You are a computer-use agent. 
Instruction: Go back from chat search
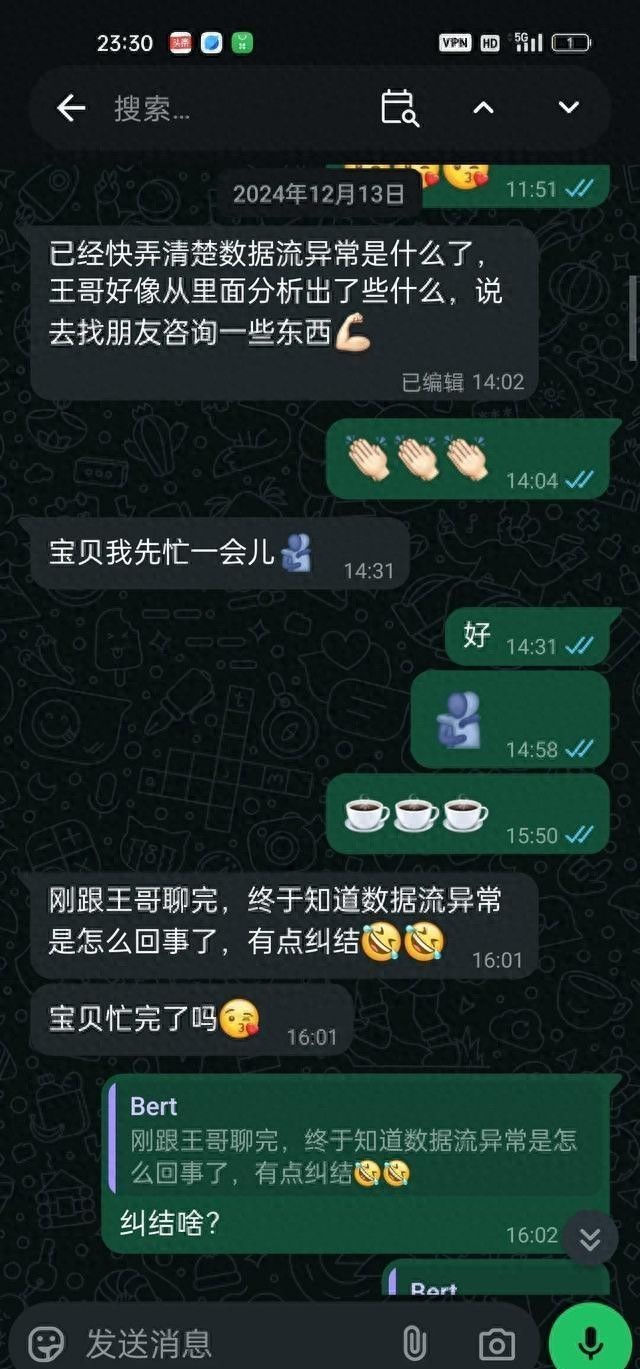pyautogui.click(x=71, y=108)
